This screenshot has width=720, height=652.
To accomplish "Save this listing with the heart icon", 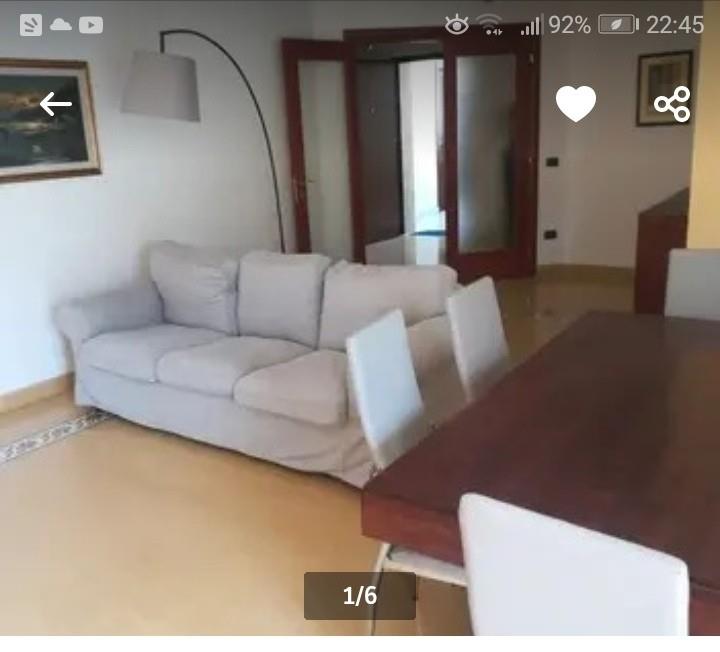I will tap(576, 103).
